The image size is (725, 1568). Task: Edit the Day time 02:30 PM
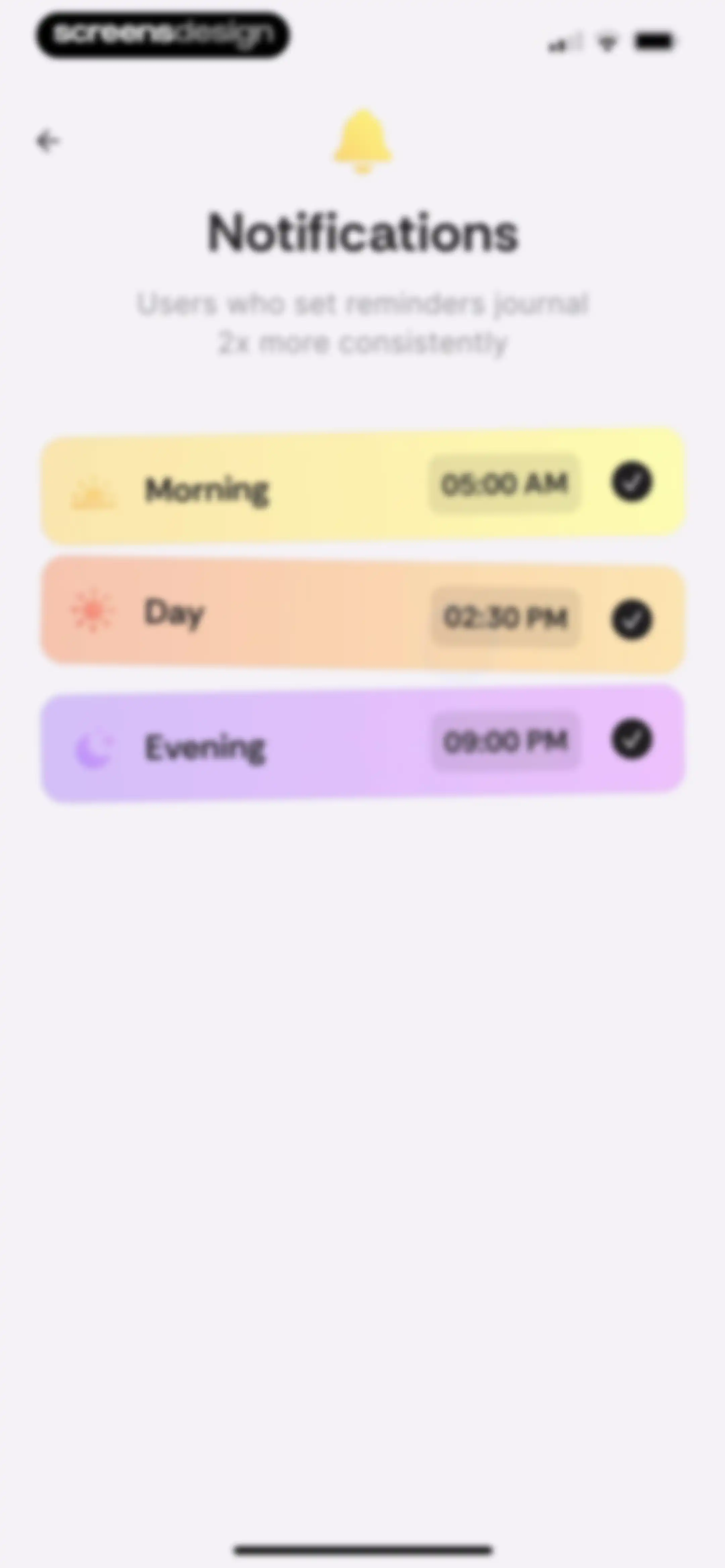point(505,617)
